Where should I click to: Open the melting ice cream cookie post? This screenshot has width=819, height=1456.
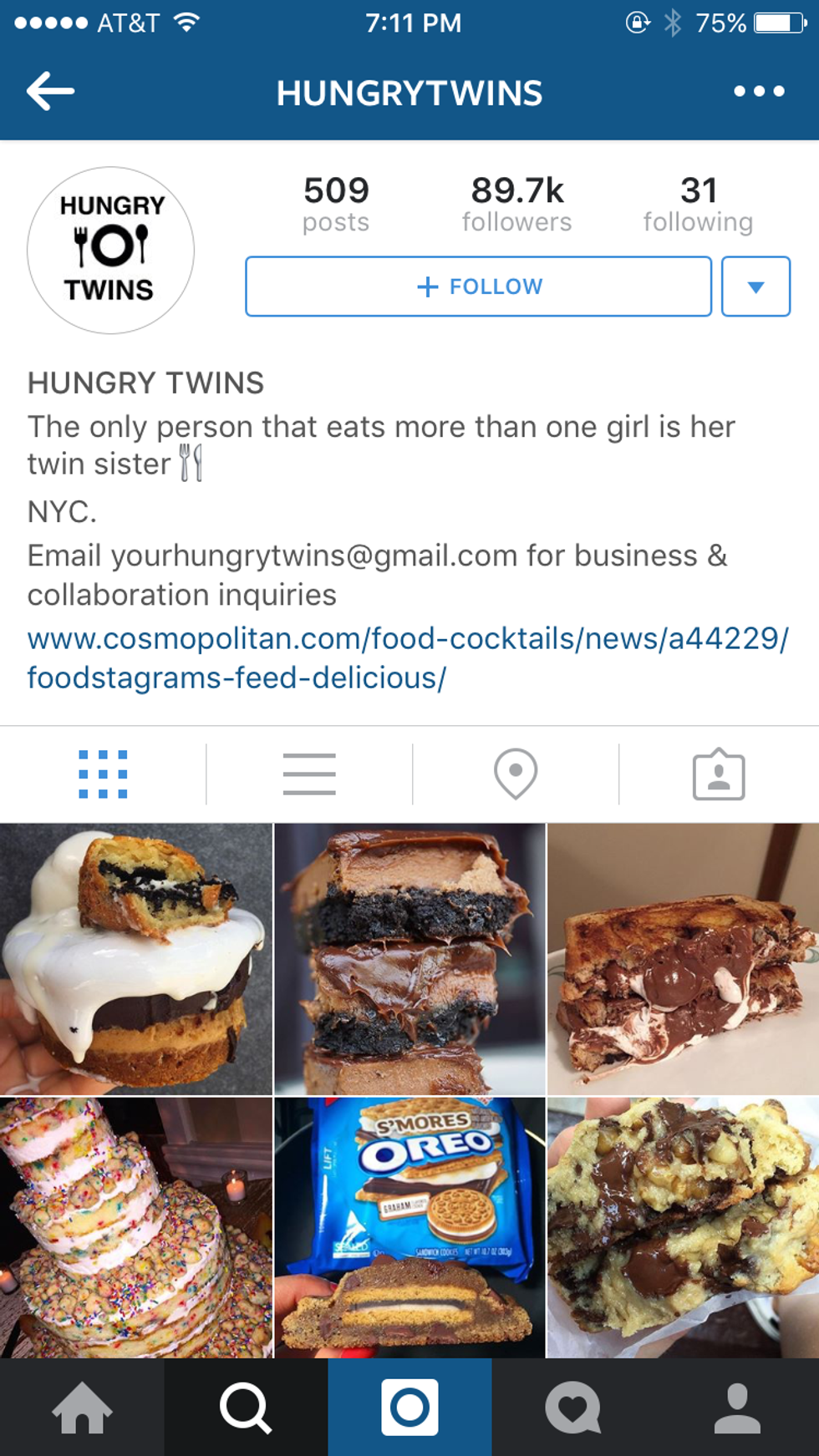(135, 959)
